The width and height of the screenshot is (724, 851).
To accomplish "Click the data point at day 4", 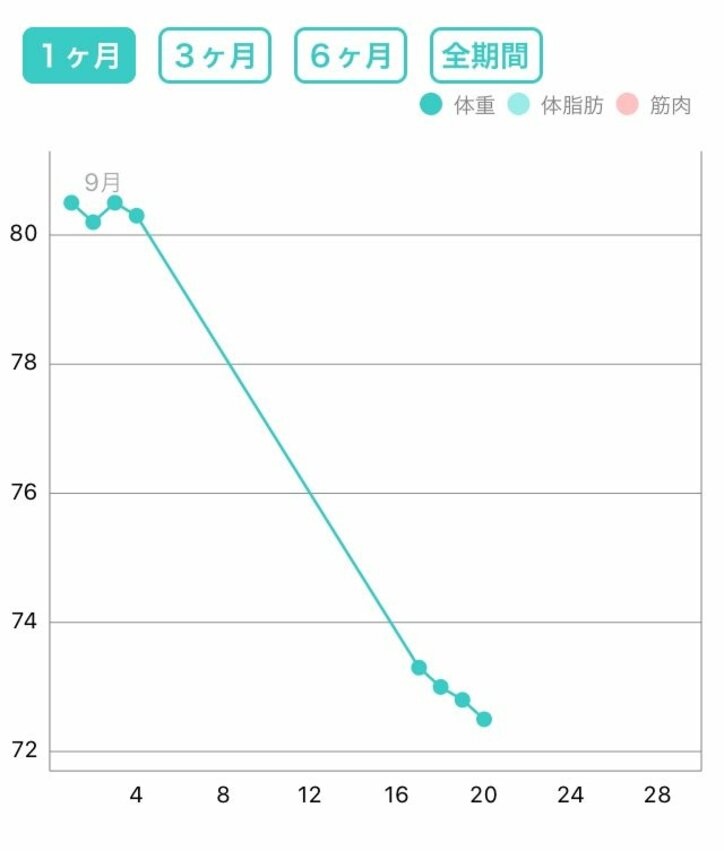I will 135,214.
